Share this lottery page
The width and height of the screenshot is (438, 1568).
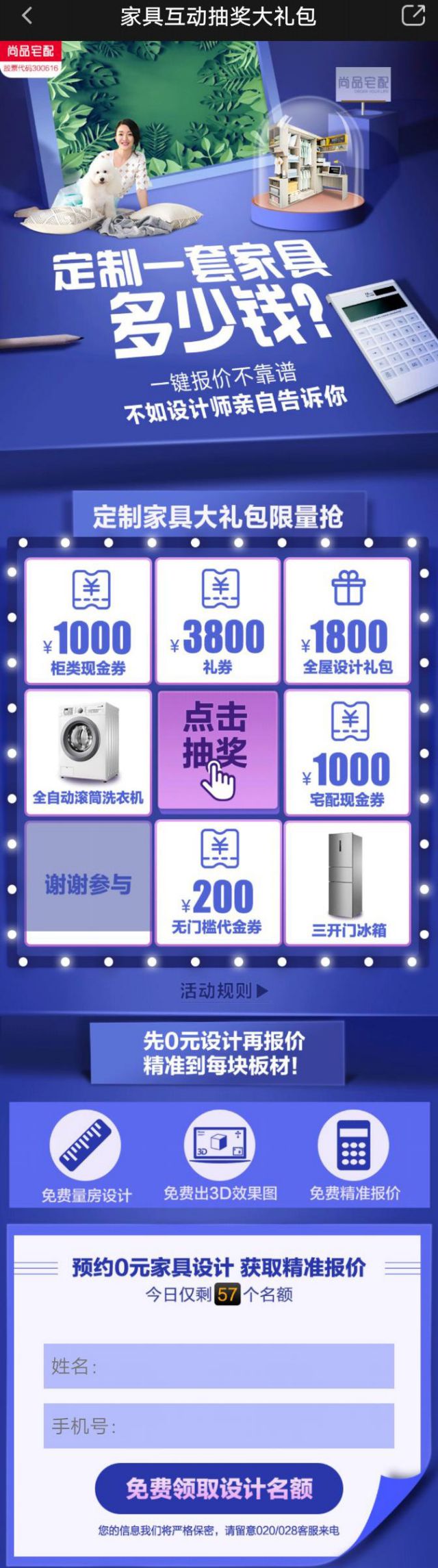pos(413,15)
